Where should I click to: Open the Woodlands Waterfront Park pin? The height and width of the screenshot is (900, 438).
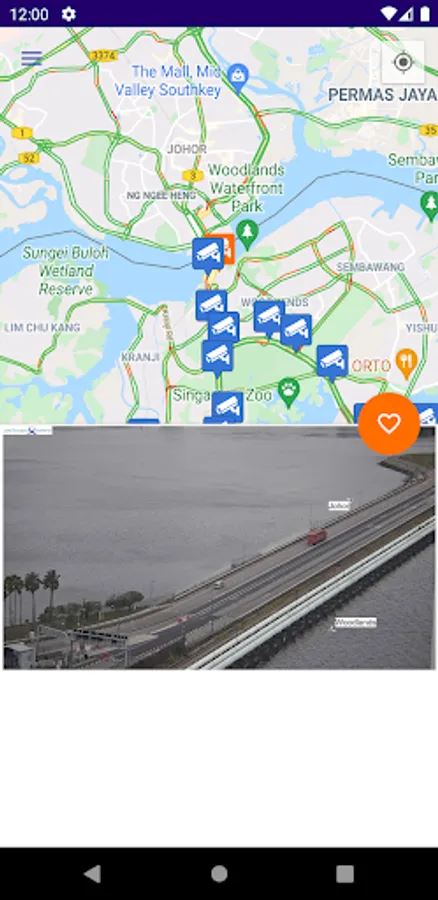coord(247,232)
